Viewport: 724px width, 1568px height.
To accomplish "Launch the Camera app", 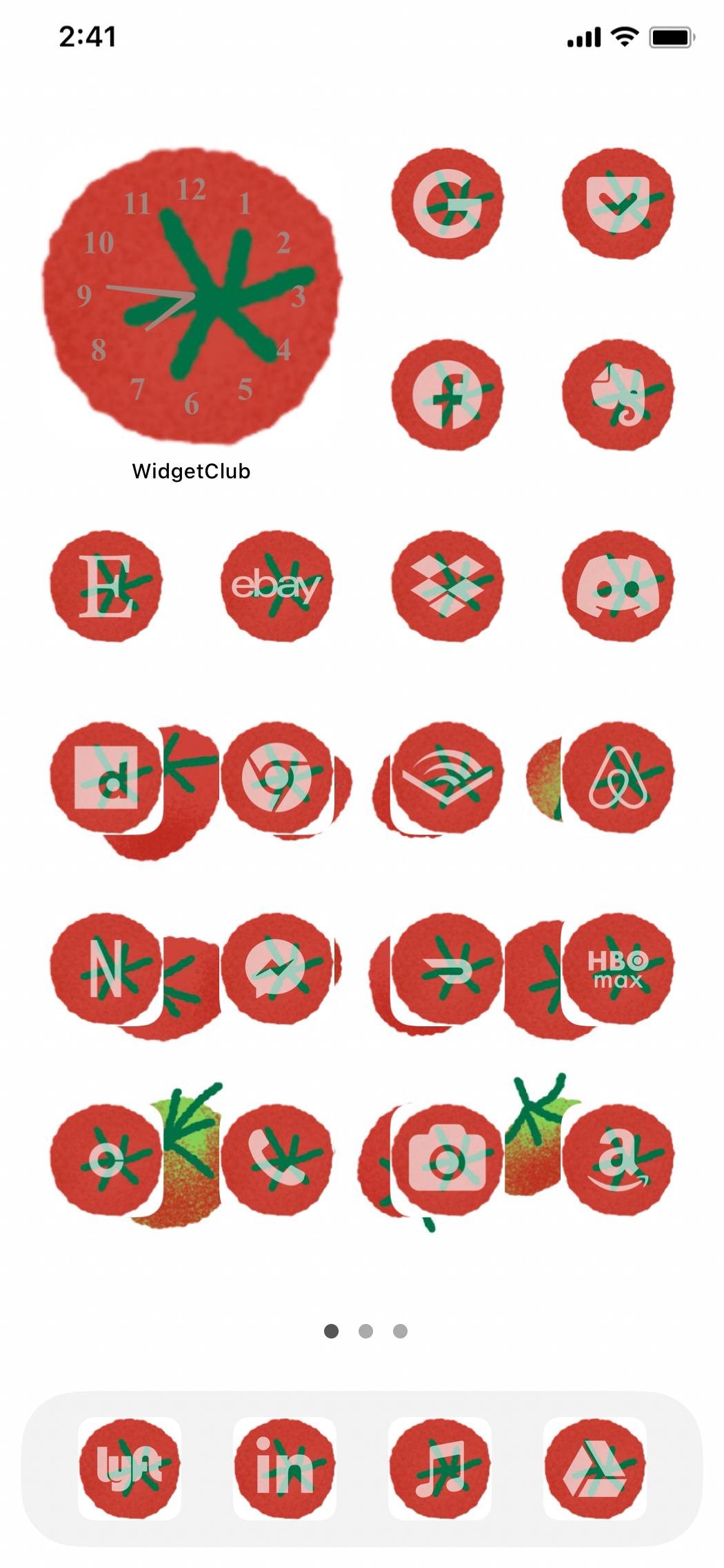I will 448,1160.
